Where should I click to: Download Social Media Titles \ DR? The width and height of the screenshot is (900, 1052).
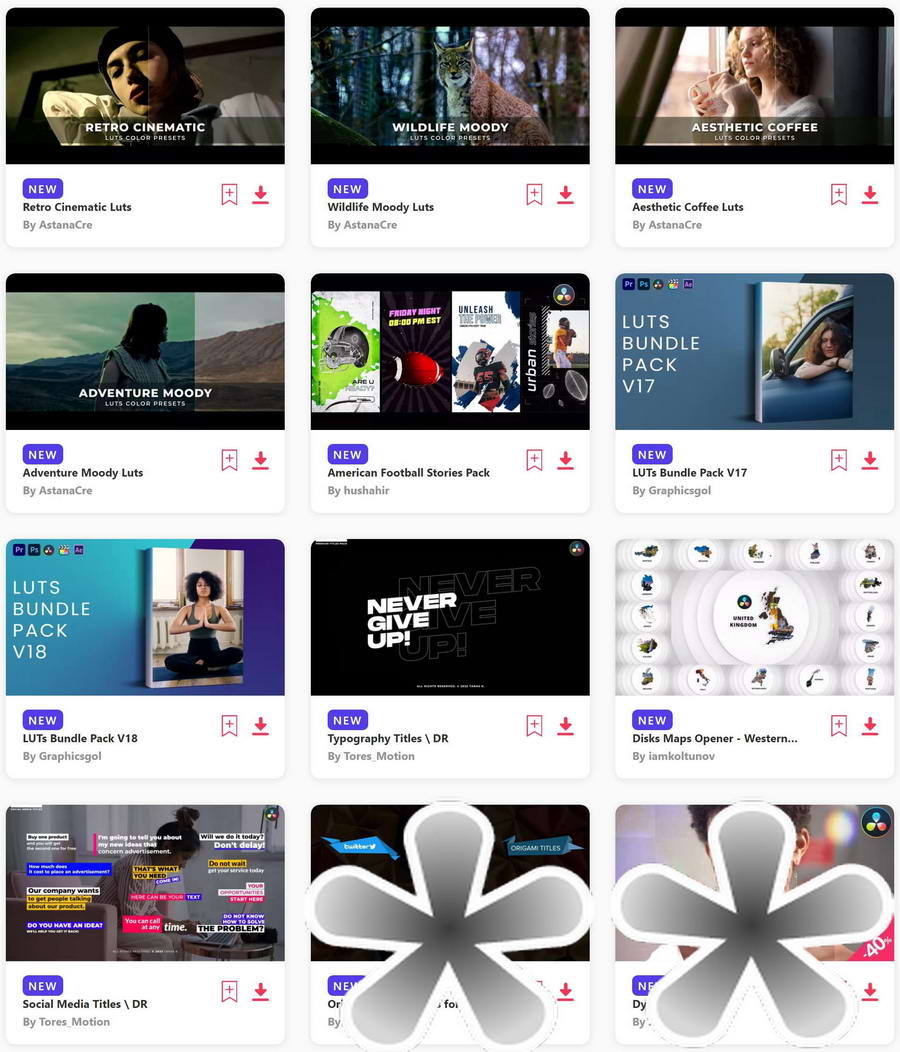pyautogui.click(x=261, y=992)
